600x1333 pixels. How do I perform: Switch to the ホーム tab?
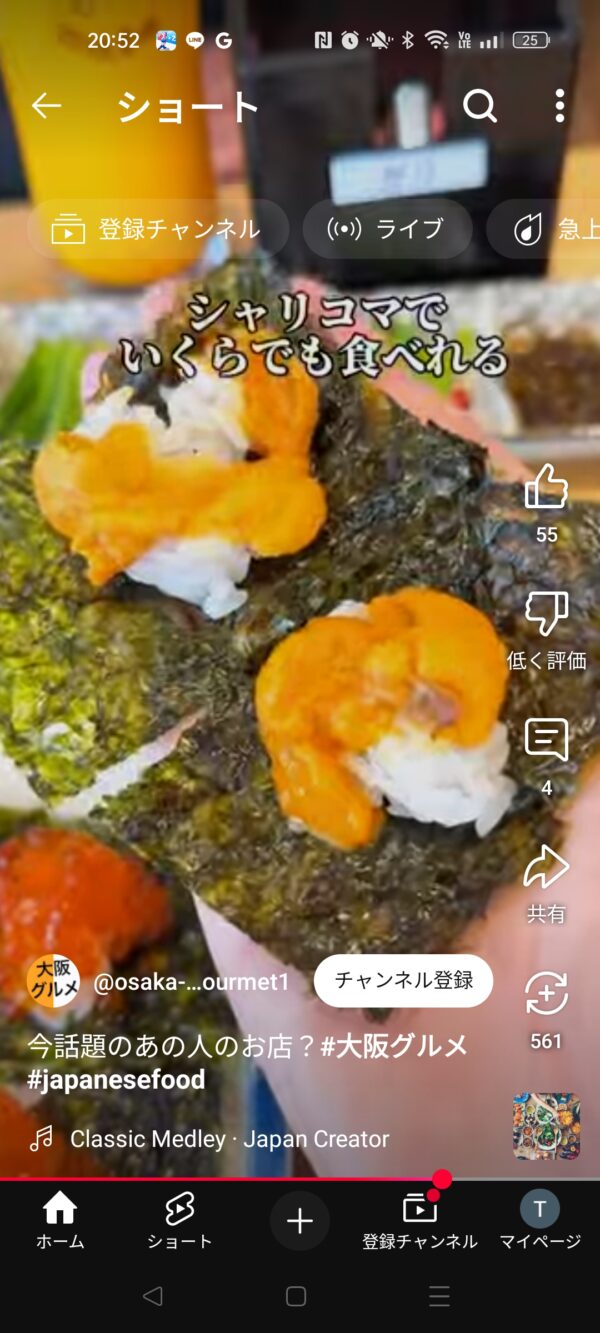(x=60, y=1221)
